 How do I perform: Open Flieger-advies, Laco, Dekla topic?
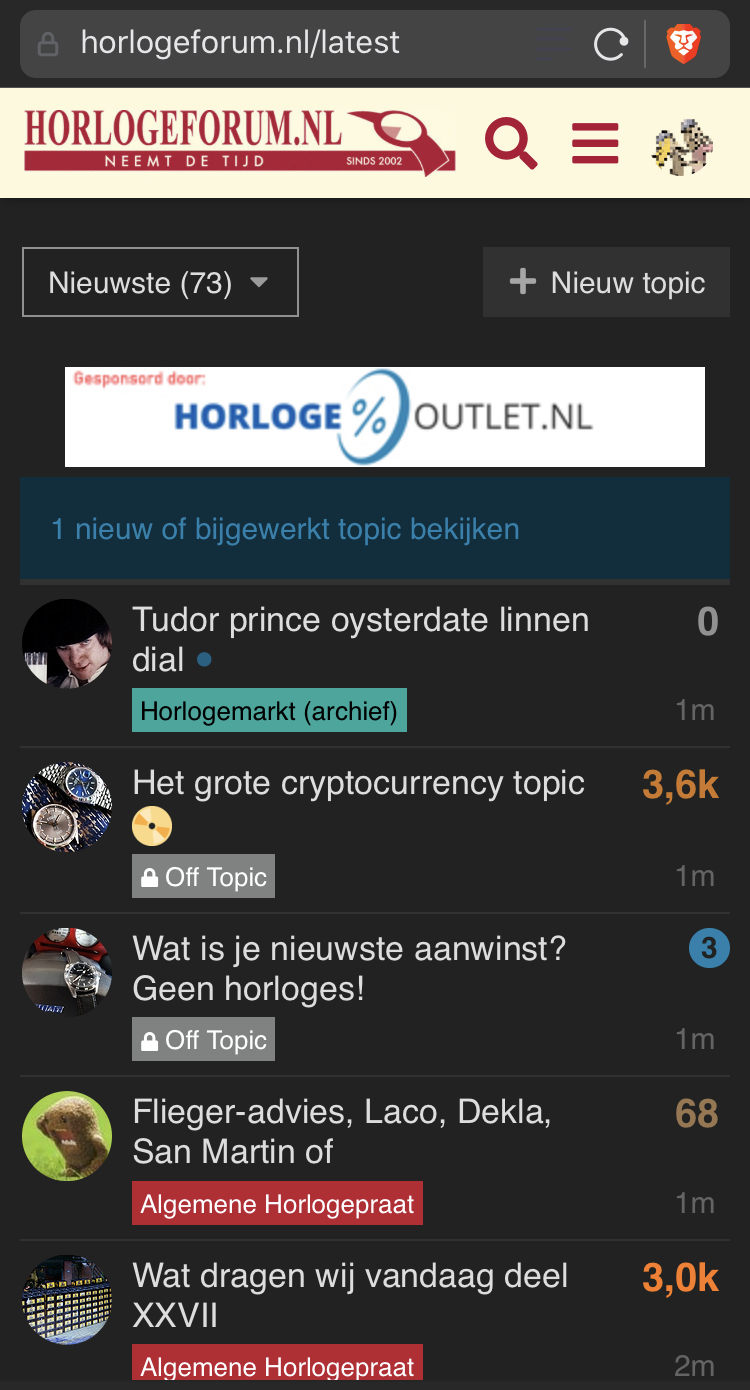click(x=342, y=1132)
